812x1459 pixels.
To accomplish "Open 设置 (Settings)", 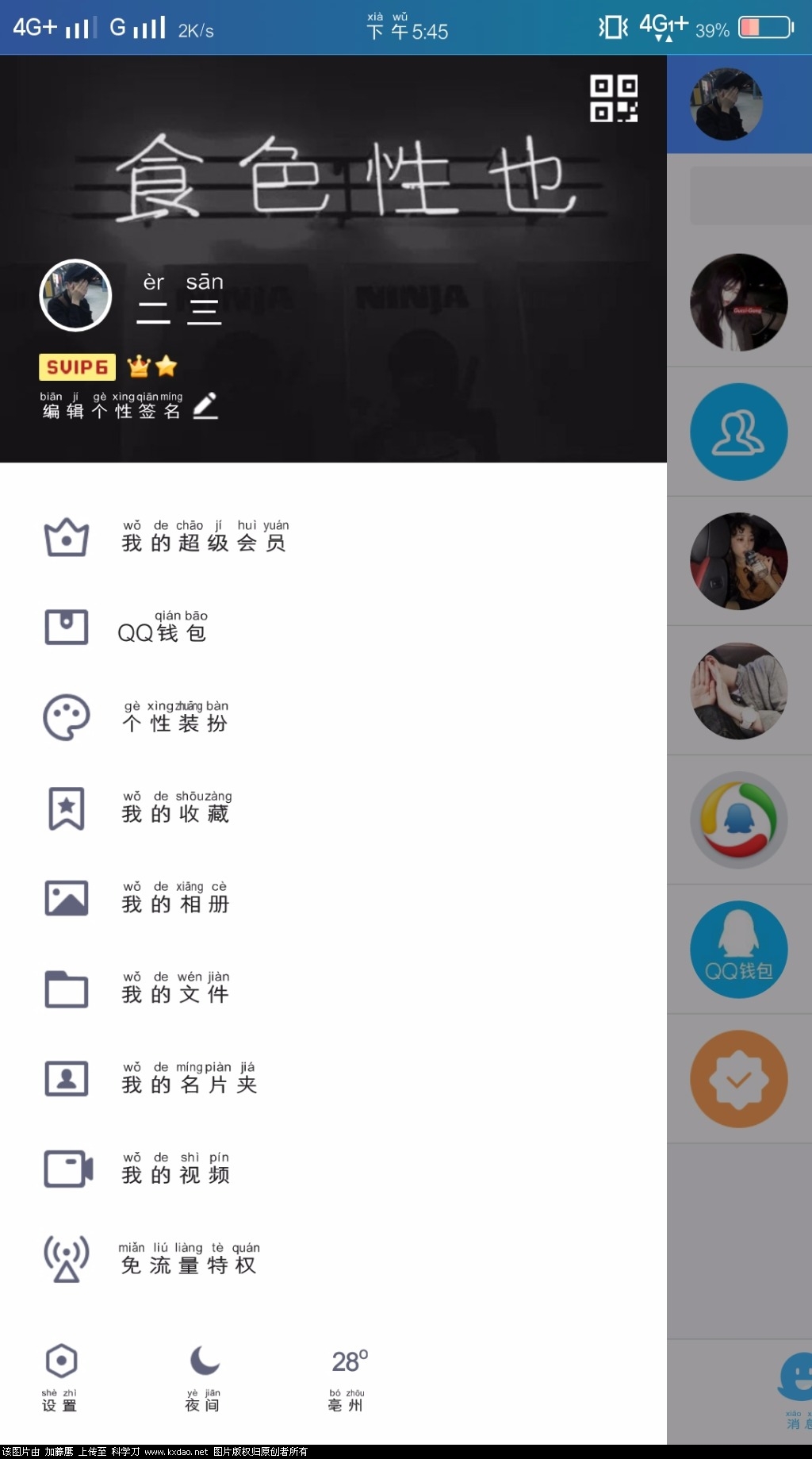I will (60, 1376).
